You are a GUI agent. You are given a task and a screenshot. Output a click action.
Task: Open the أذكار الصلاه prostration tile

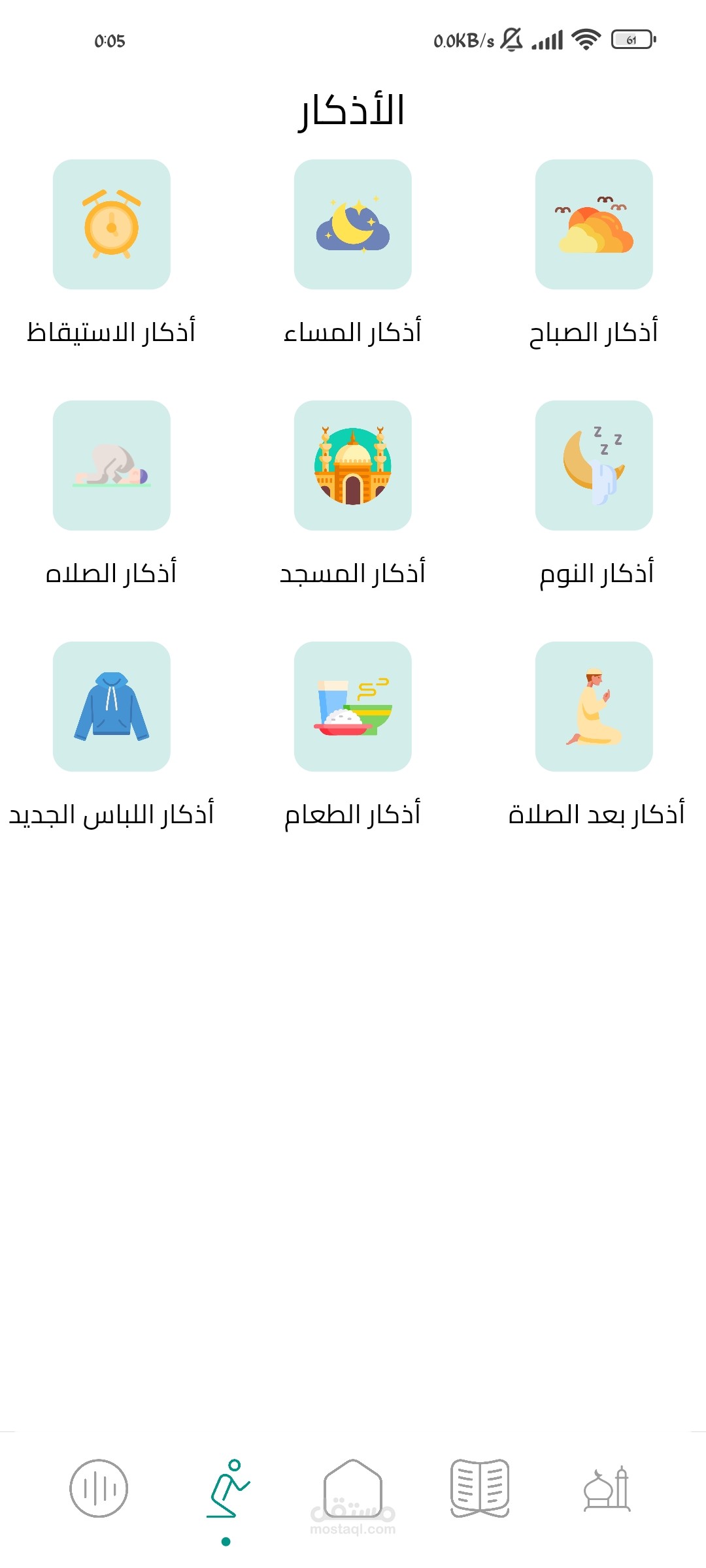tap(112, 465)
